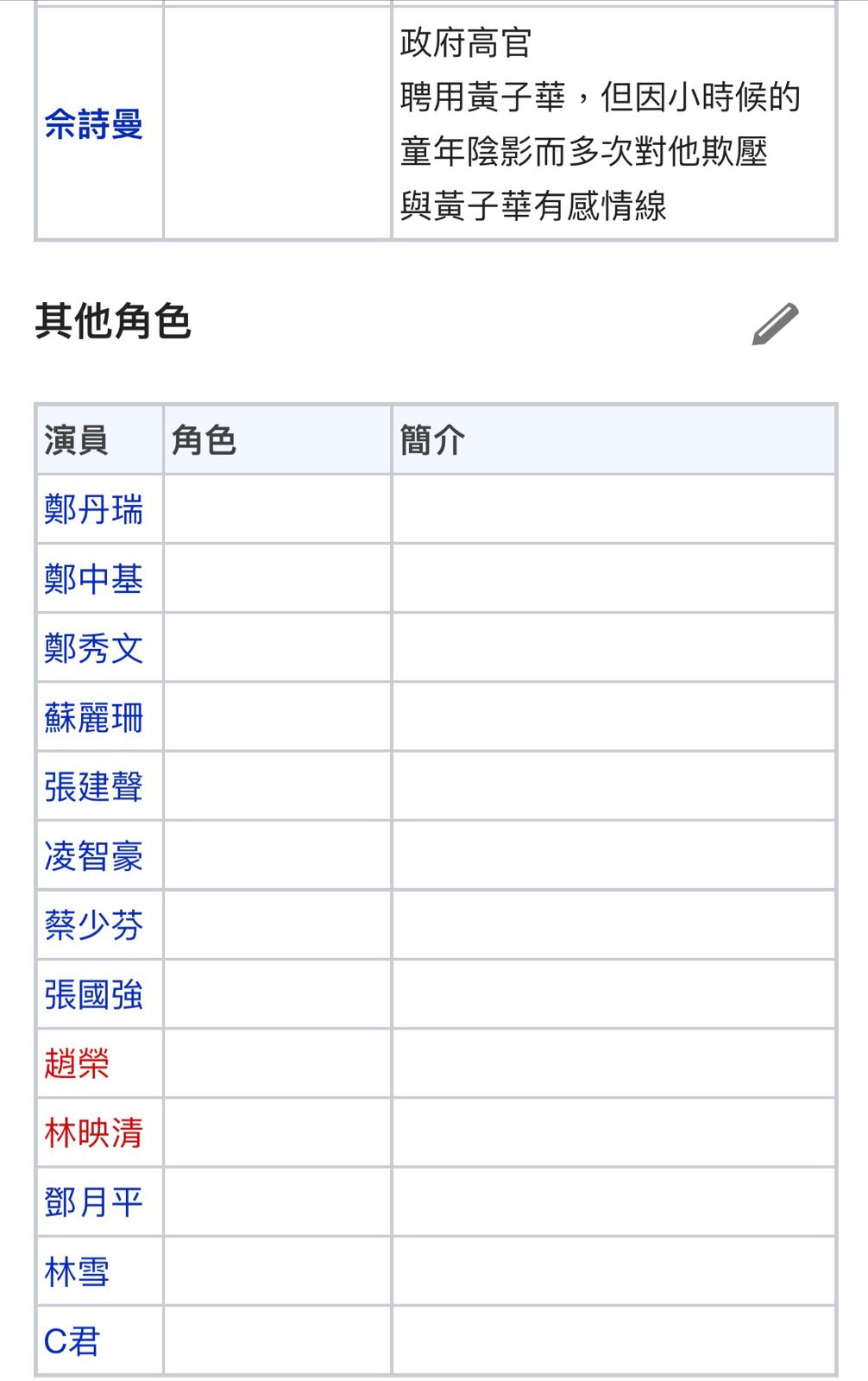Go to the 林雪 page
The height and width of the screenshot is (1381, 868).
click(x=77, y=1272)
